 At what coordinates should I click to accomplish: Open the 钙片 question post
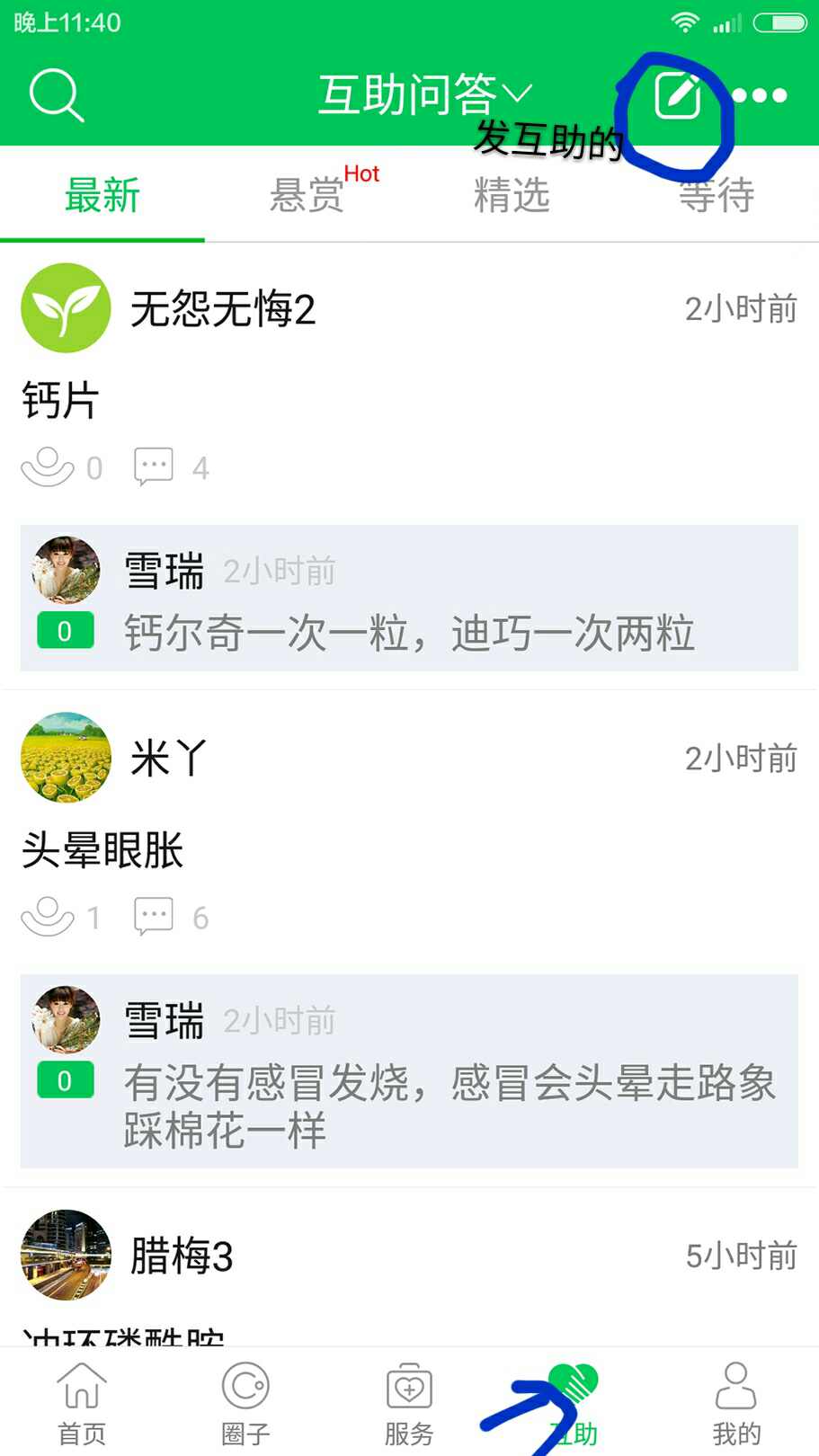coord(60,400)
